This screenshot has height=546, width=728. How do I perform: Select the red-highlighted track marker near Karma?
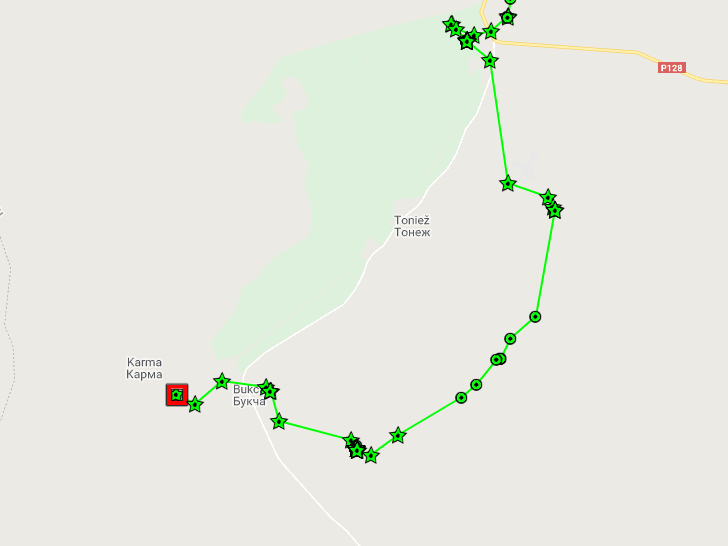click(x=177, y=395)
